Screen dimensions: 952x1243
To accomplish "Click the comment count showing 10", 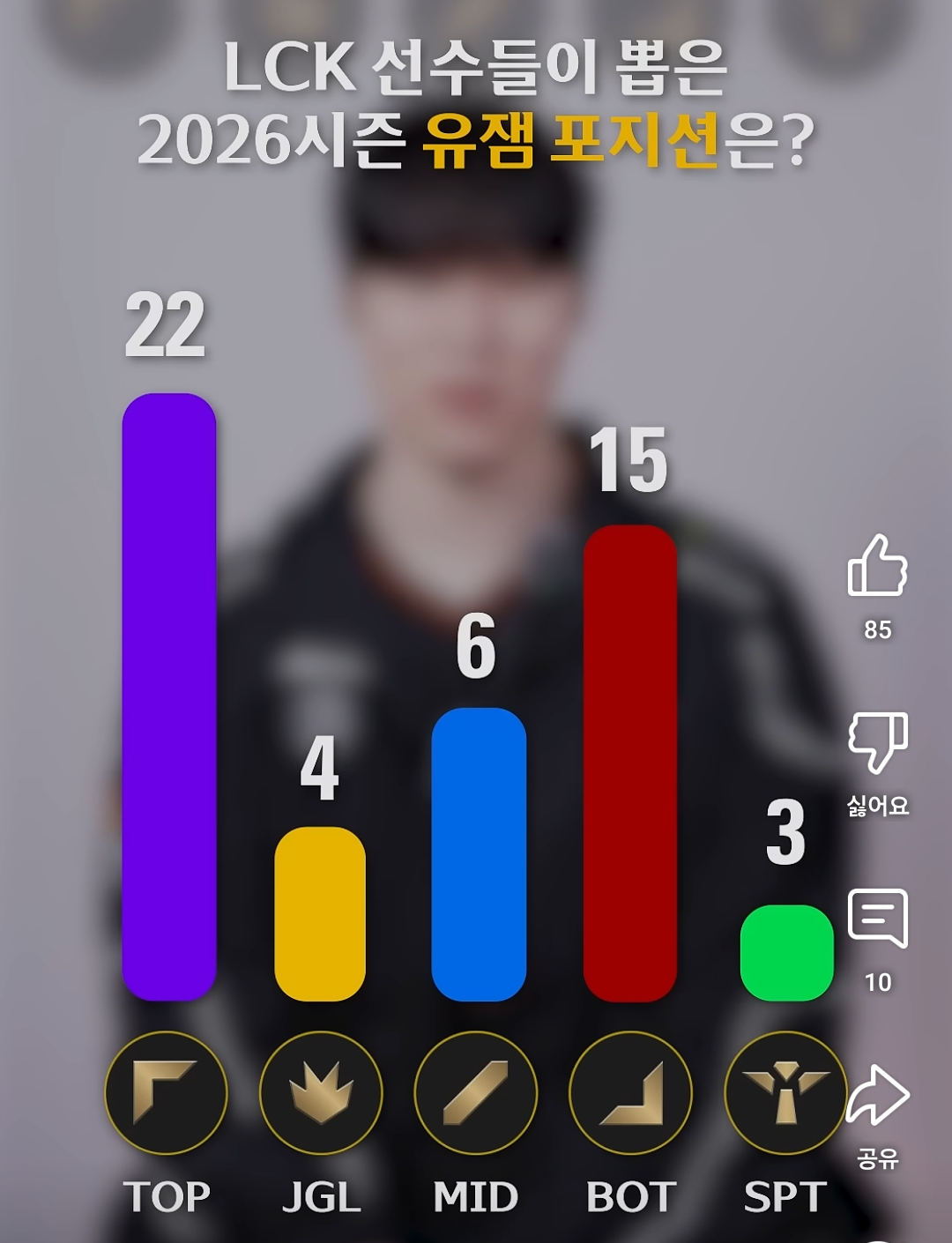I will [879, 980].
